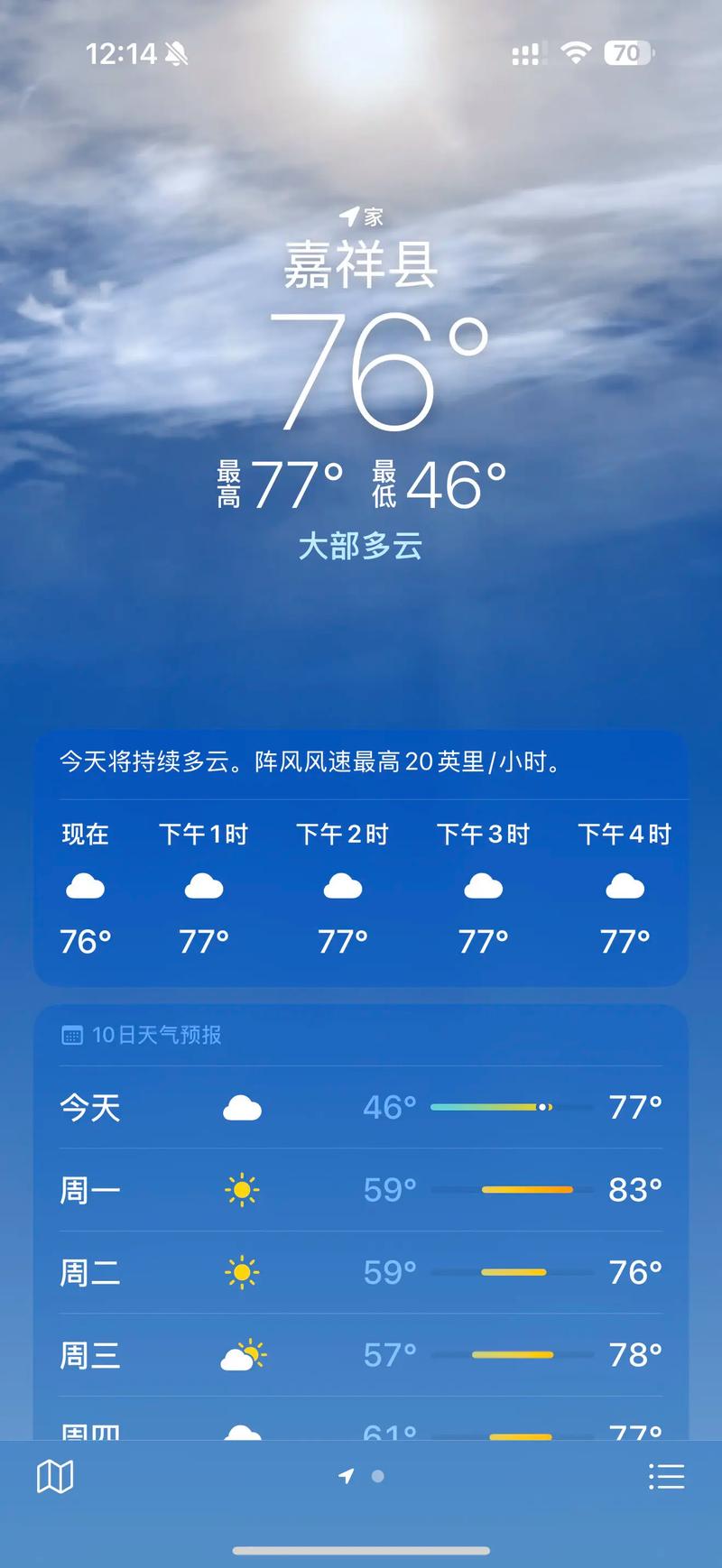Tap the sun icon for 周二
The width and height of the screenshot is (722, 1568).
coord(240,1272)
